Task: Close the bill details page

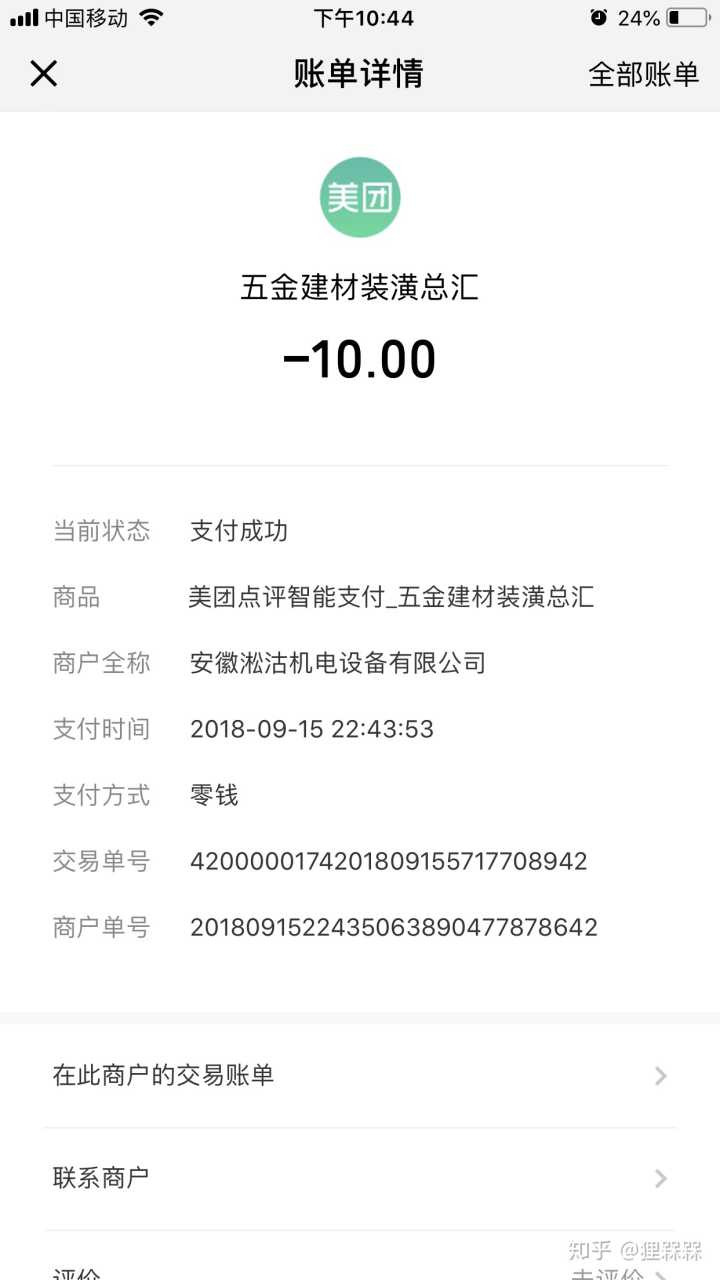Action: click(44, 73)
